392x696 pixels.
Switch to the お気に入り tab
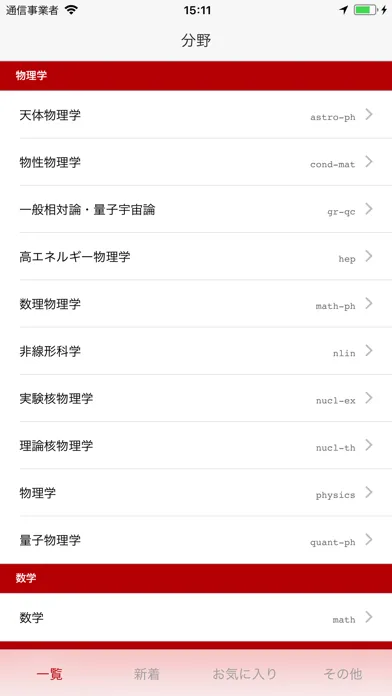click(245, 674)
